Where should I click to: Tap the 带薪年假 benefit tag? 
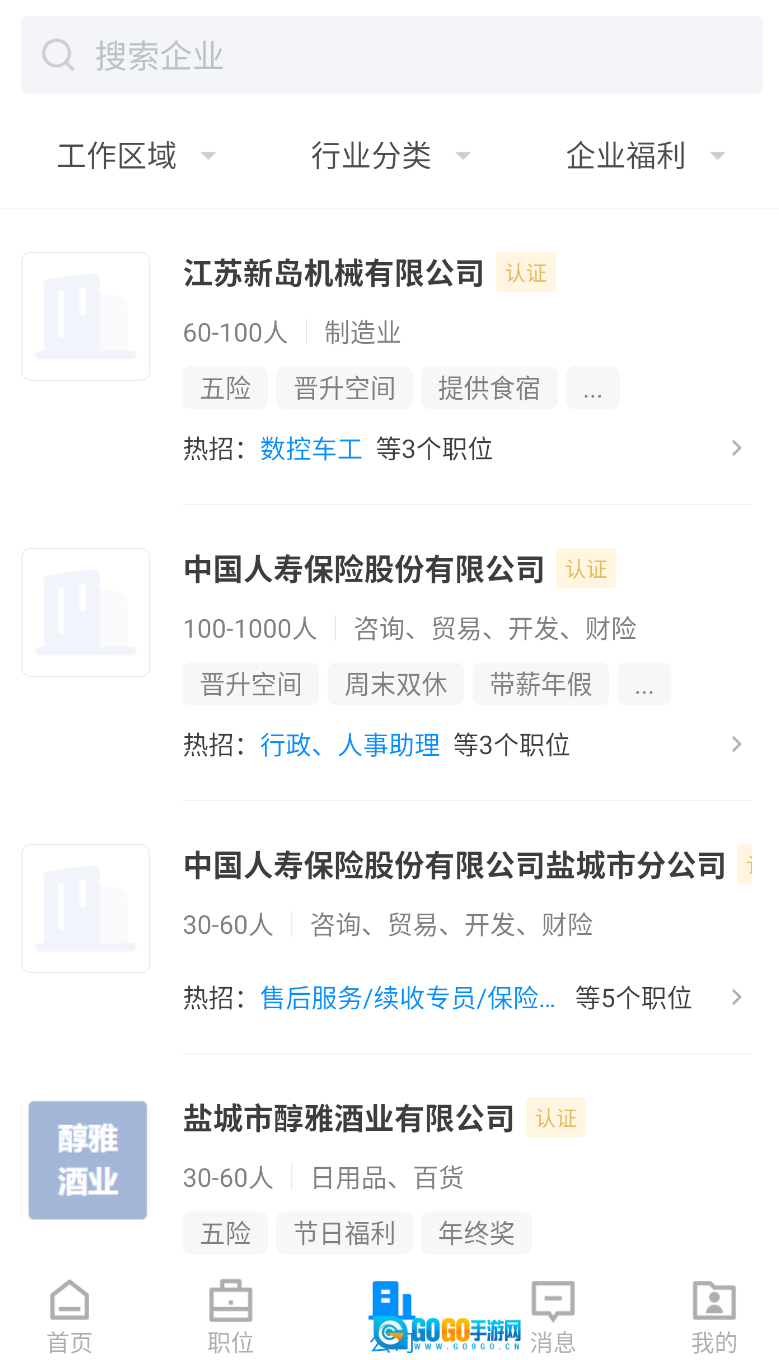[540, 684]
